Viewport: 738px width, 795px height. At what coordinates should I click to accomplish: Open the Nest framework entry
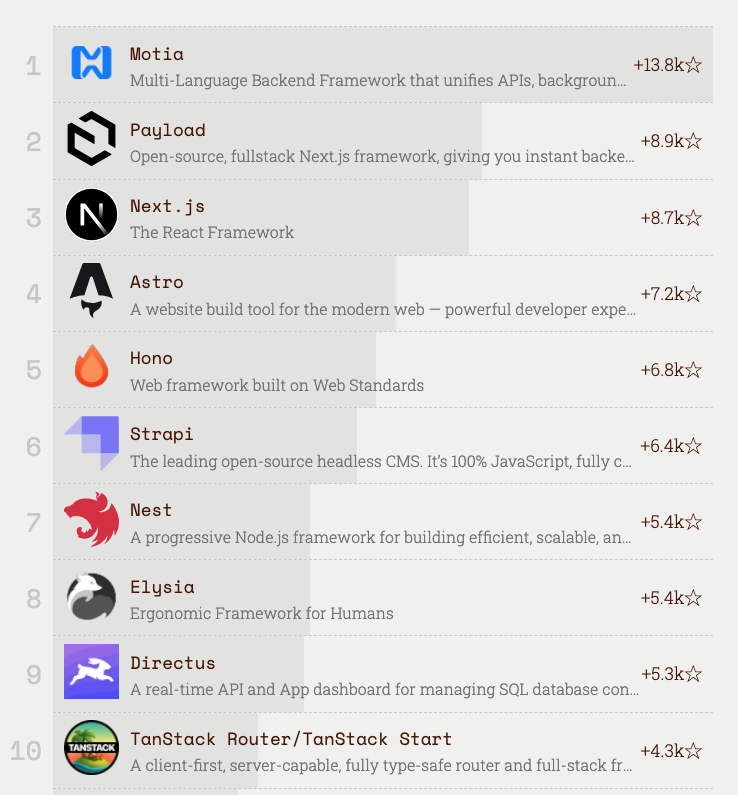150,510
